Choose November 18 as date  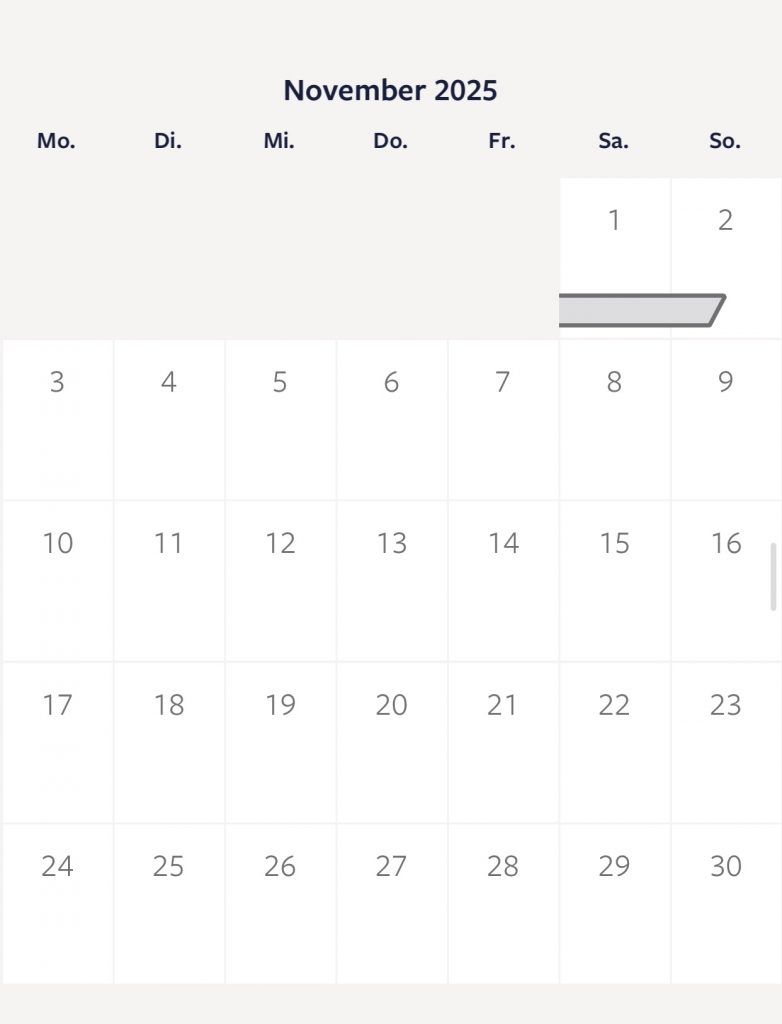pyautogui.click(x=169, y=742)
